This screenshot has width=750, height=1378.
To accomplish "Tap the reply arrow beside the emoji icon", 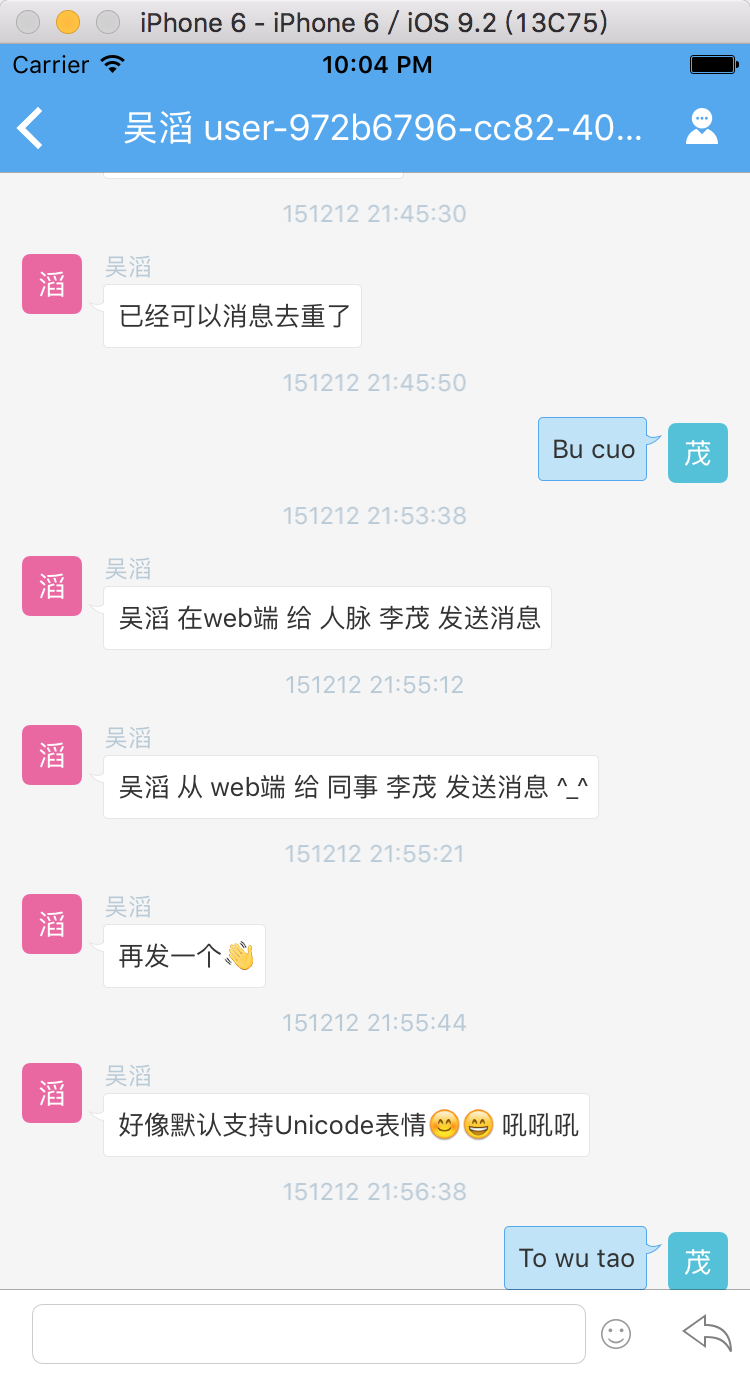I will [x=706, y=1332].
